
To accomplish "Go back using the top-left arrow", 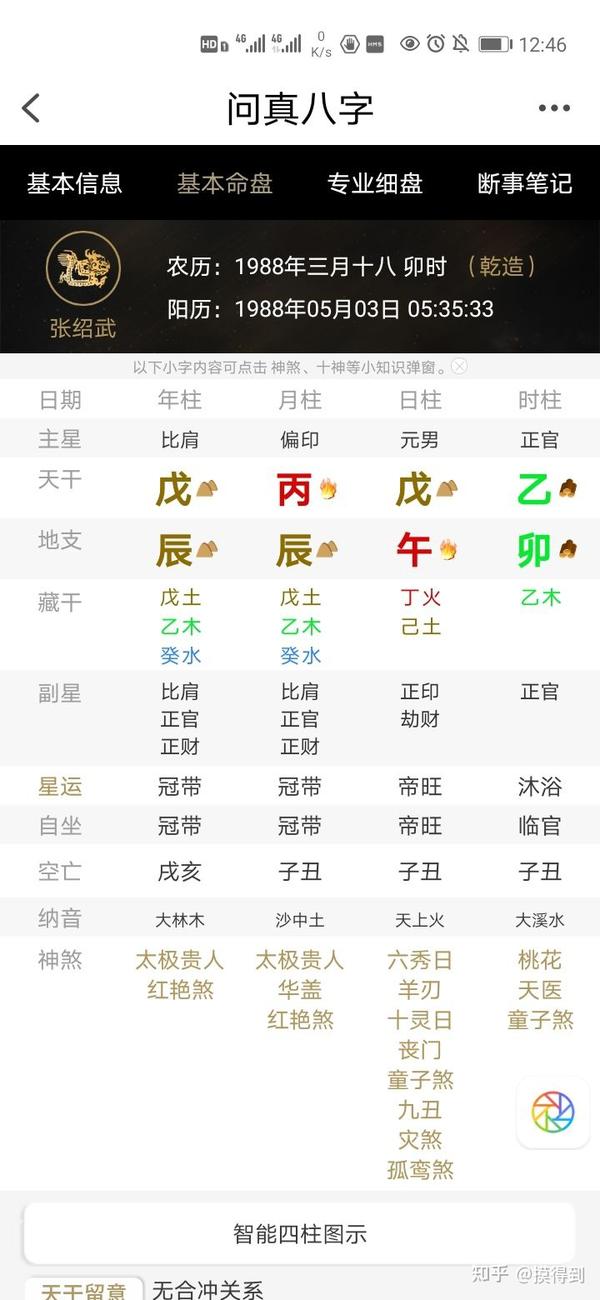I will click(x=31, y=108).
